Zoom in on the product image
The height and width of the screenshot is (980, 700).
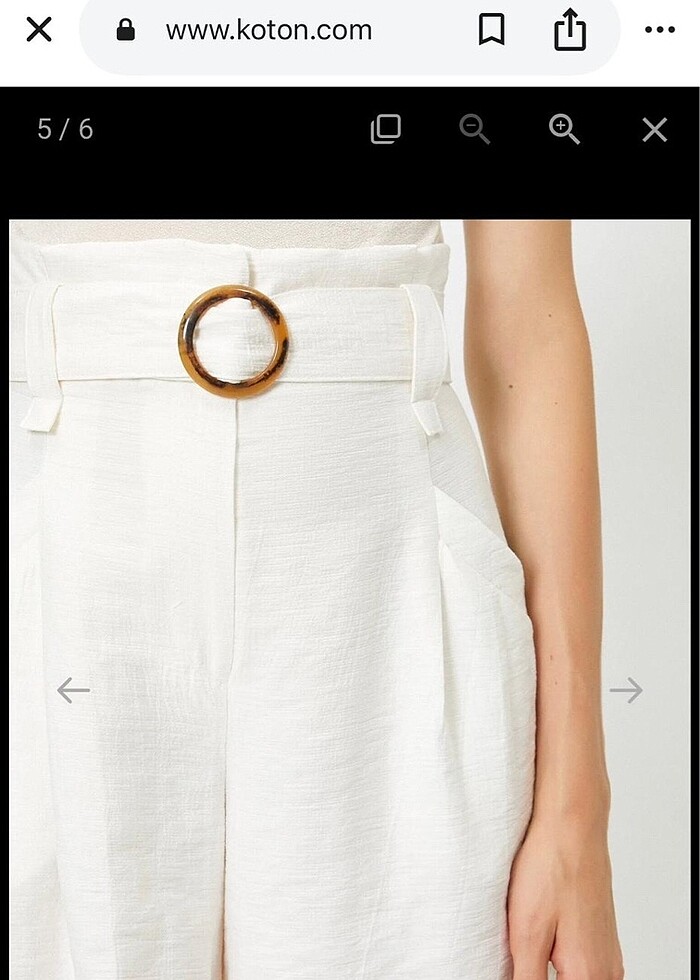click(x=564, y=129)
